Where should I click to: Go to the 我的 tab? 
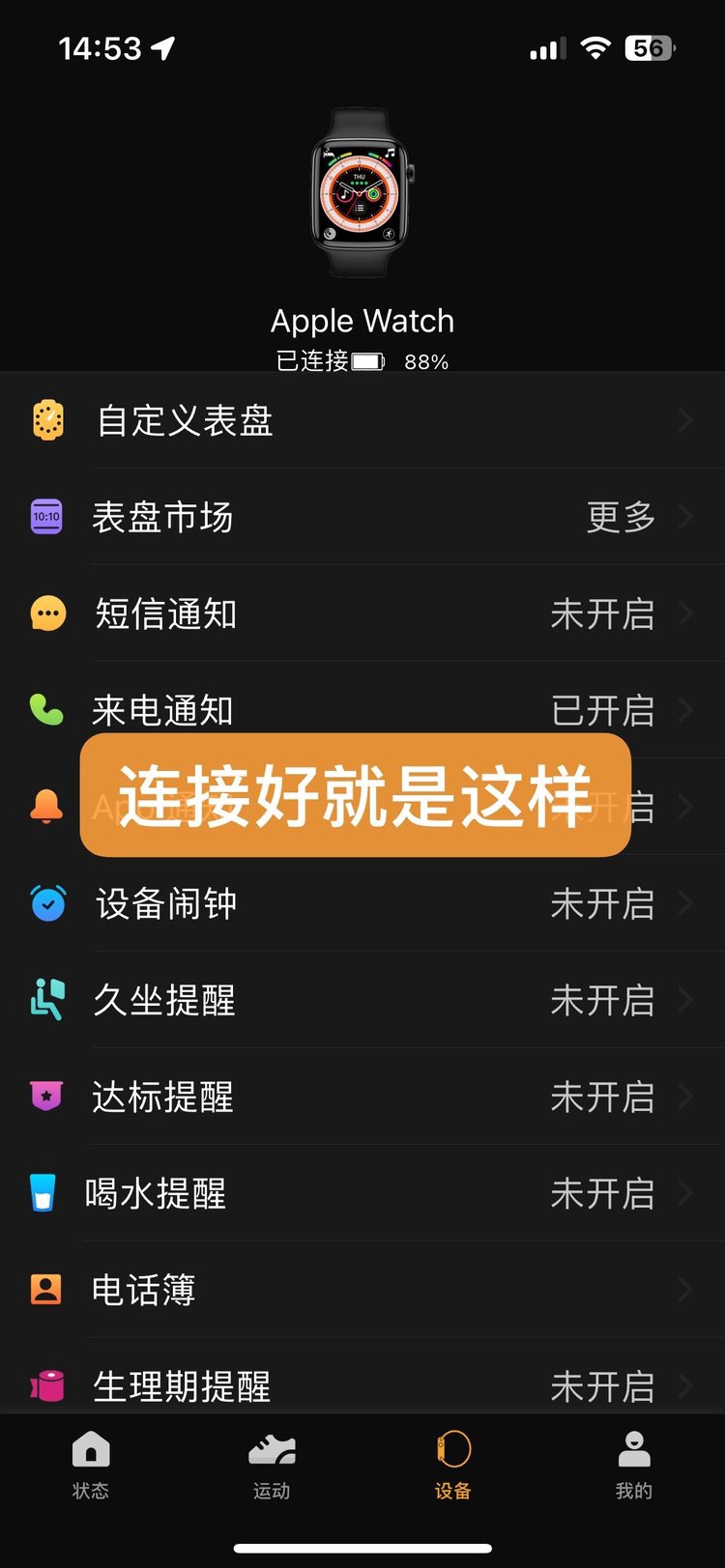[x=634, y=1465]
